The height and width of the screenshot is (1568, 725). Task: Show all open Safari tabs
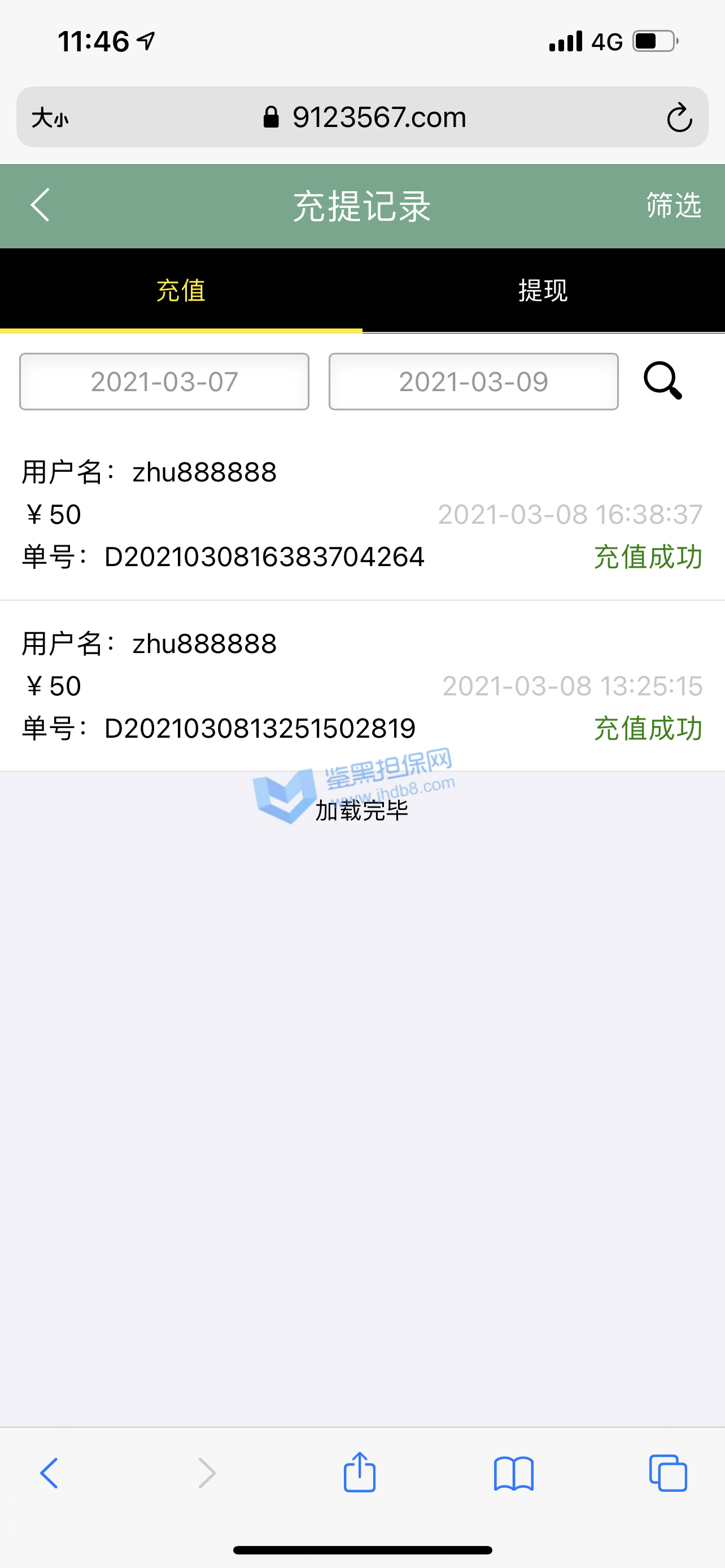(x=668, y=1474)
